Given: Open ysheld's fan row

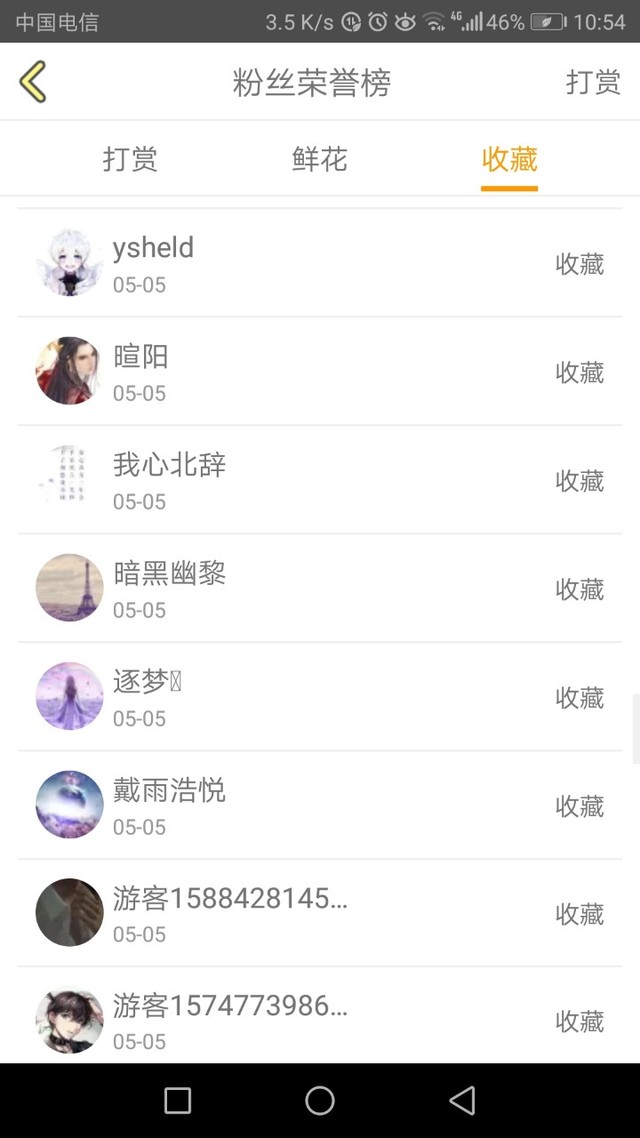Looking at the screenshot, I should tap(320, 264).
